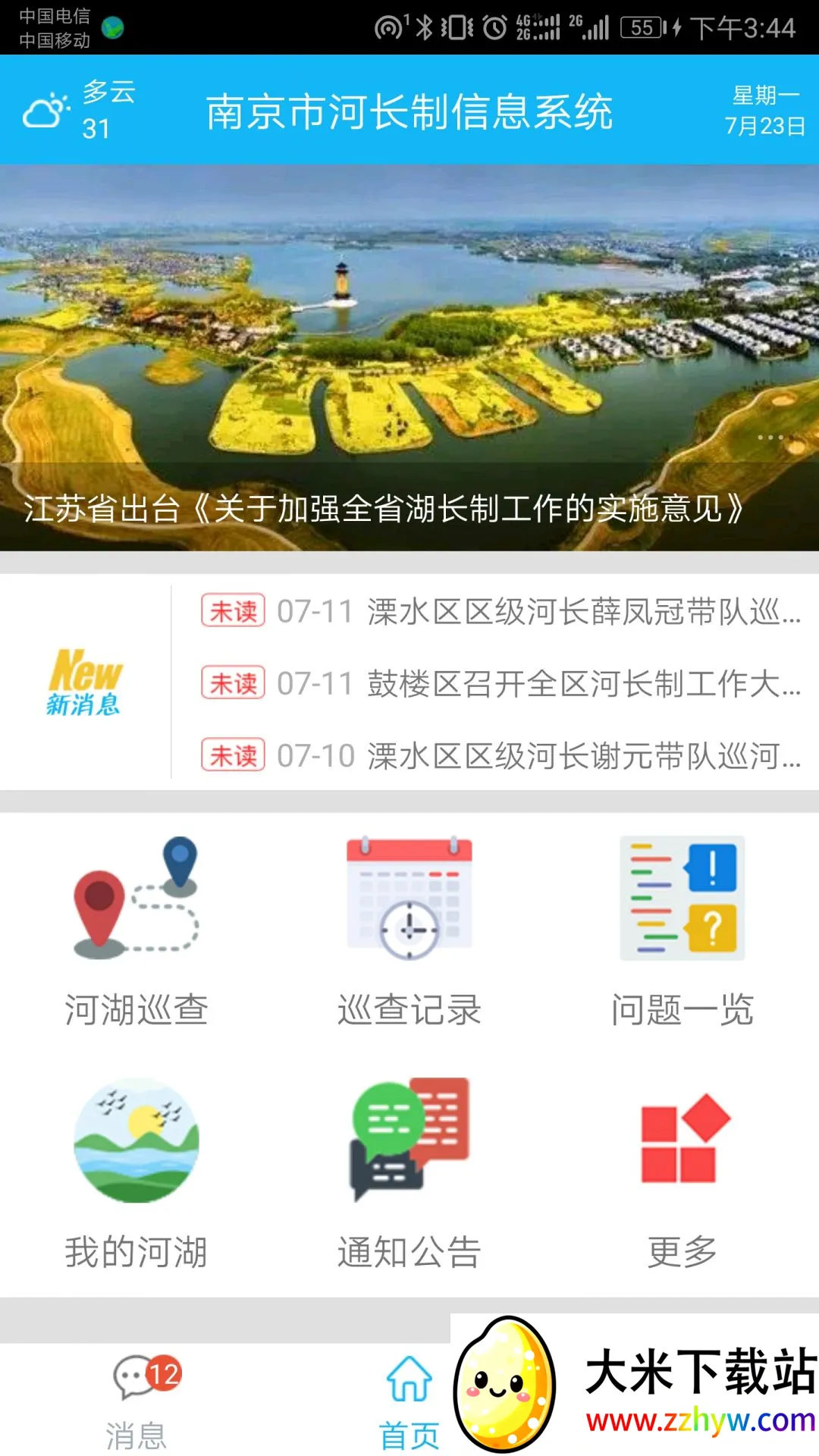
Task: Open the 巡查记录 (patrol records) calendar icon
Action: click(x=409, y=906)
